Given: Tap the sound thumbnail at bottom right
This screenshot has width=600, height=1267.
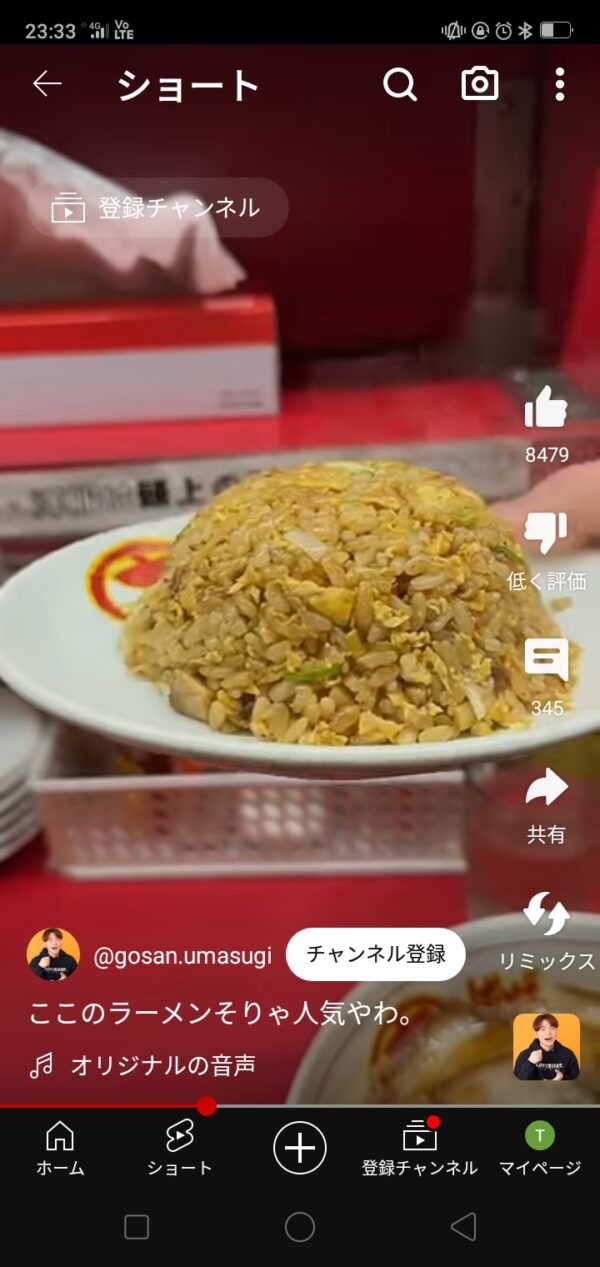Looking at the screenshot, I should point(546,1047).
